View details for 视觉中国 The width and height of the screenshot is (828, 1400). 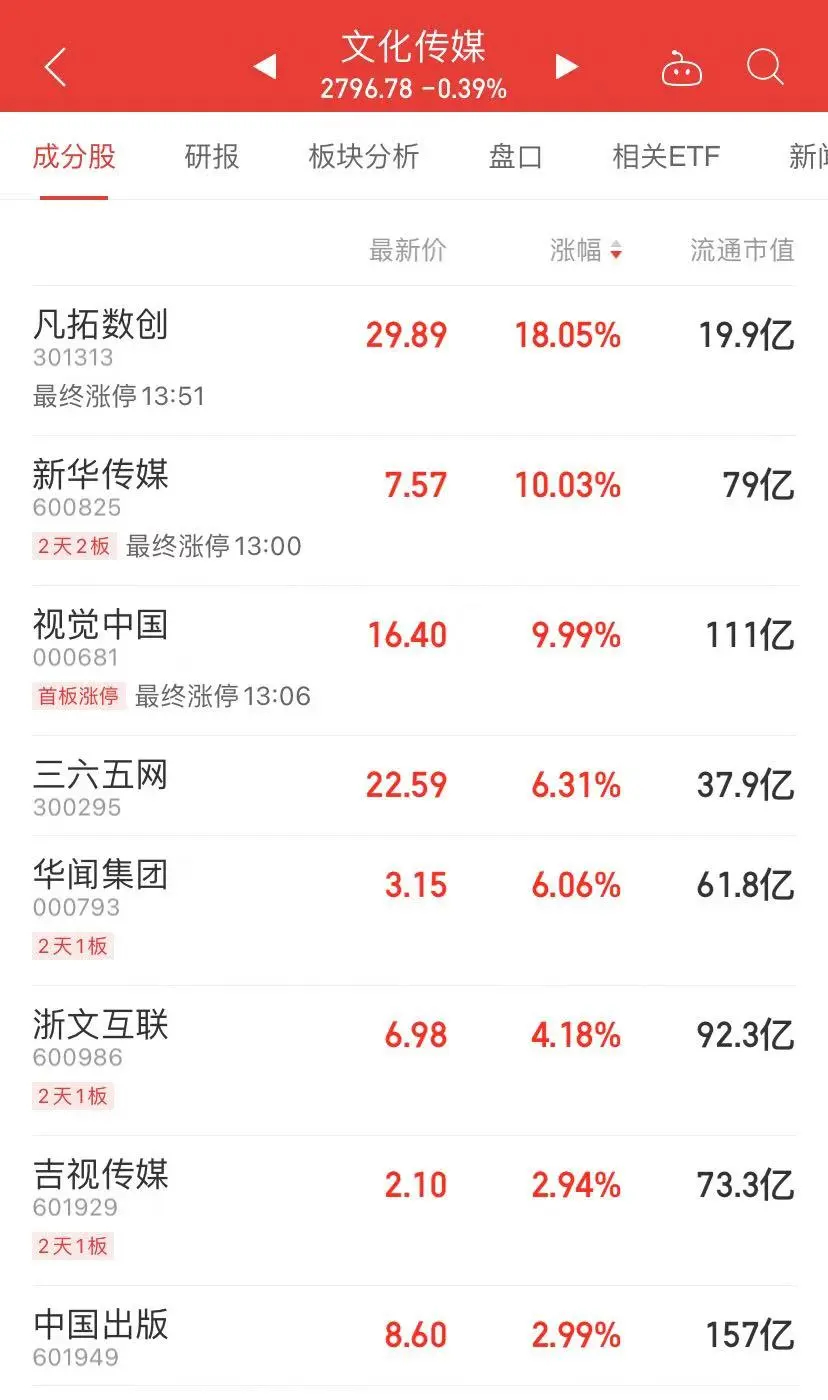pyautogui.click(x=100, y=625)
